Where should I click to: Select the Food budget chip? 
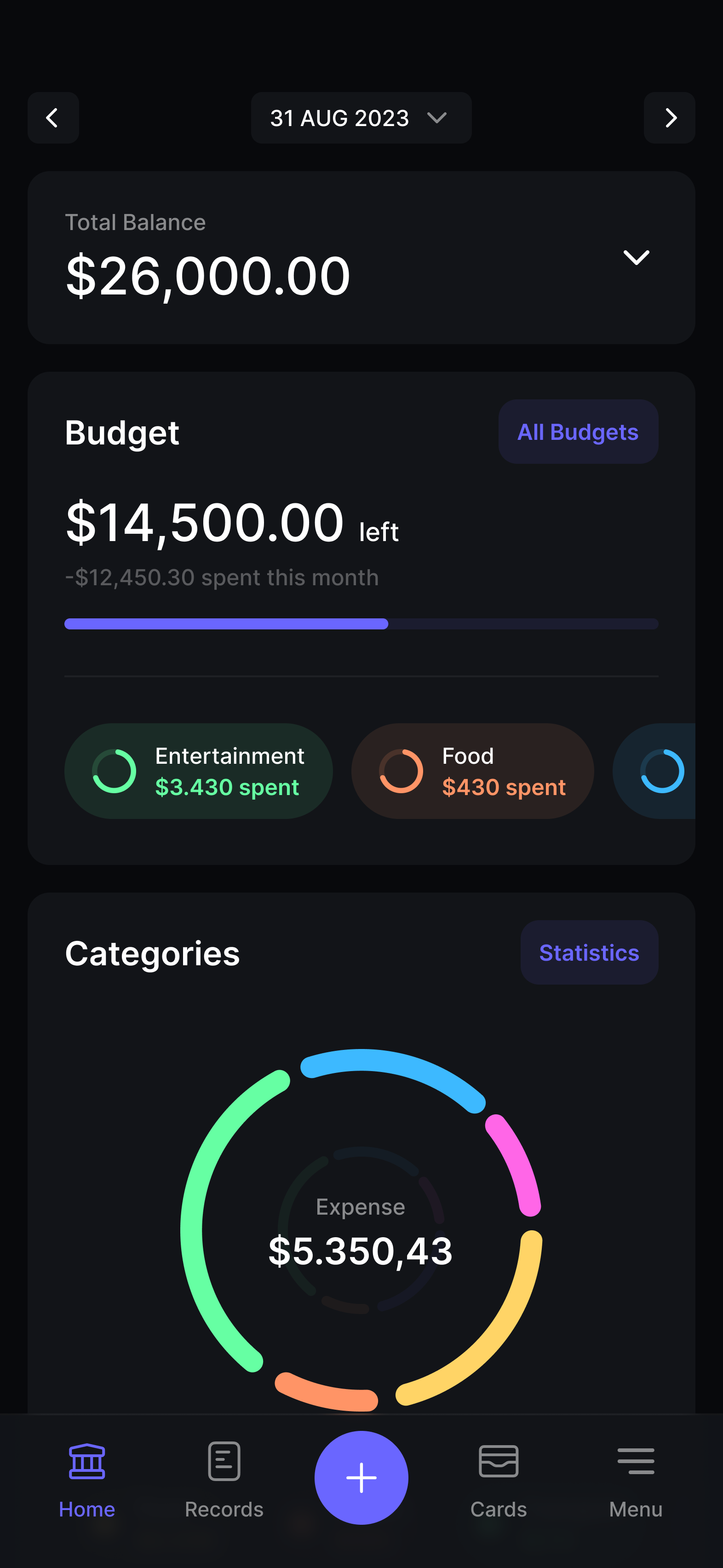(x=472, y=771)
